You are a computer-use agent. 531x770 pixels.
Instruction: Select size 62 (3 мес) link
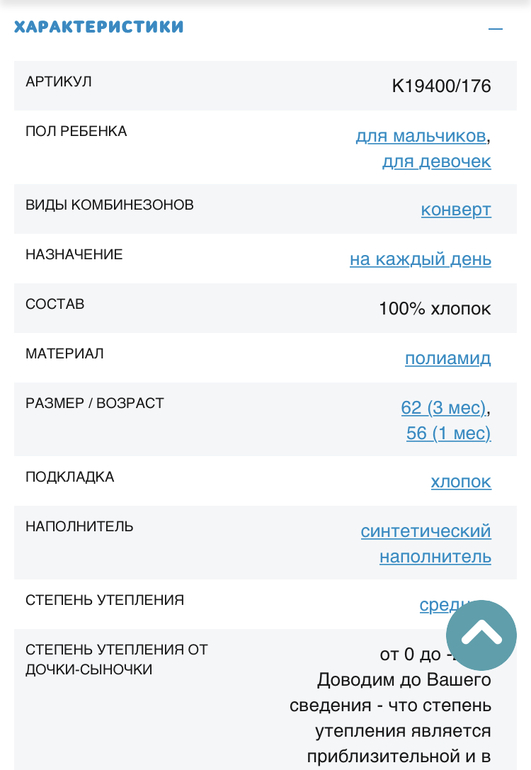pyautogui.click(x=444, y=408)
